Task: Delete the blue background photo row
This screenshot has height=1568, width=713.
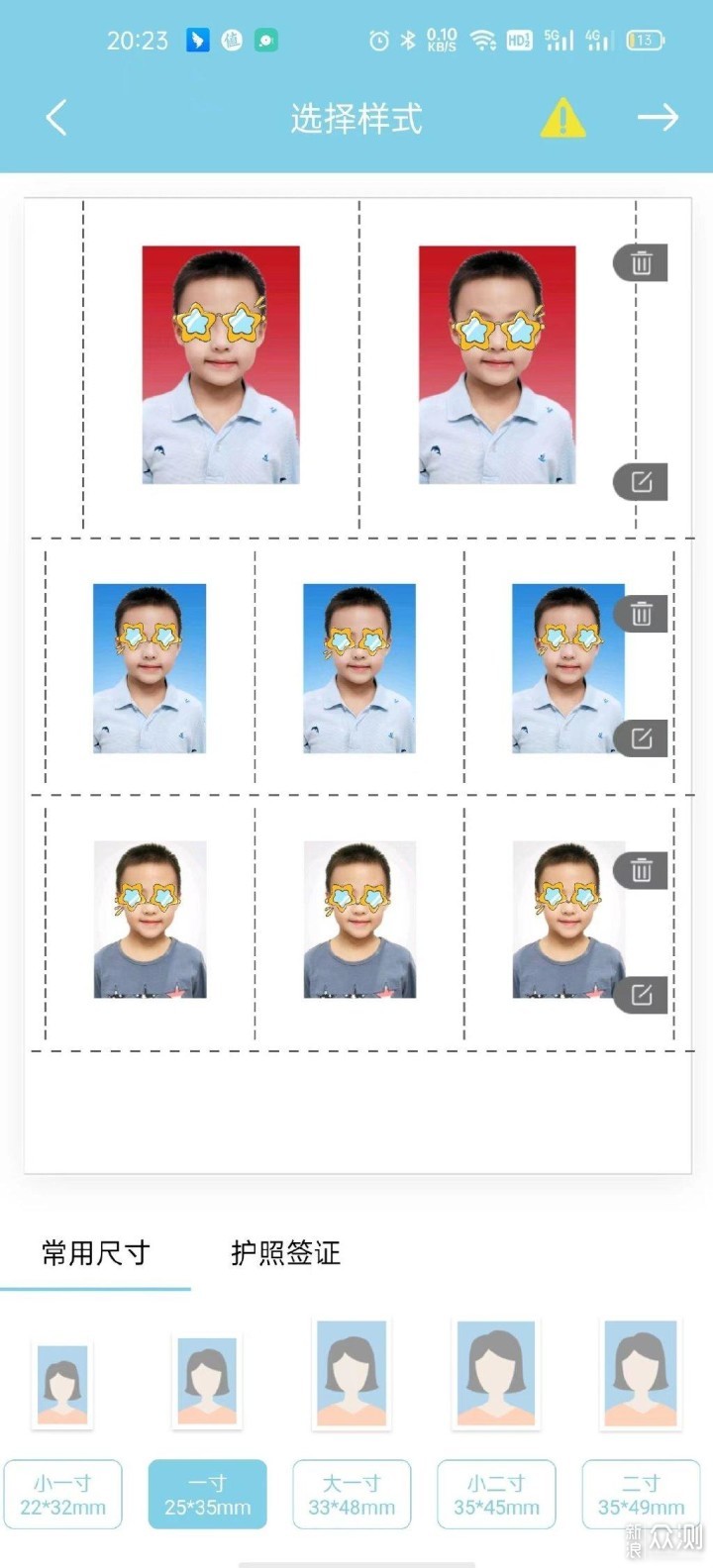Action: click(641, 614)
